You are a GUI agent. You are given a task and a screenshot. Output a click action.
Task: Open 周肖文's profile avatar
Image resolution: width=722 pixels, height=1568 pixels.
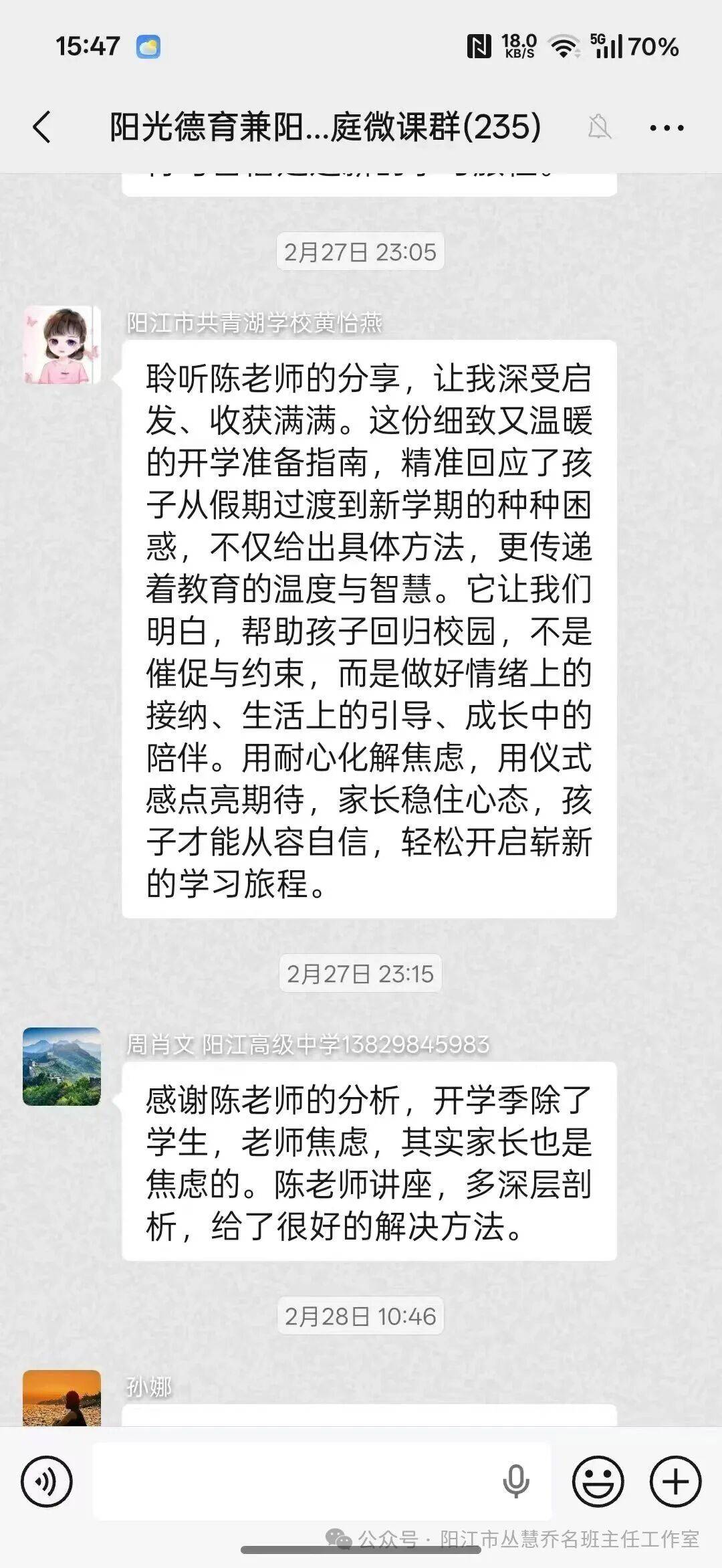tap(62, 1067)
